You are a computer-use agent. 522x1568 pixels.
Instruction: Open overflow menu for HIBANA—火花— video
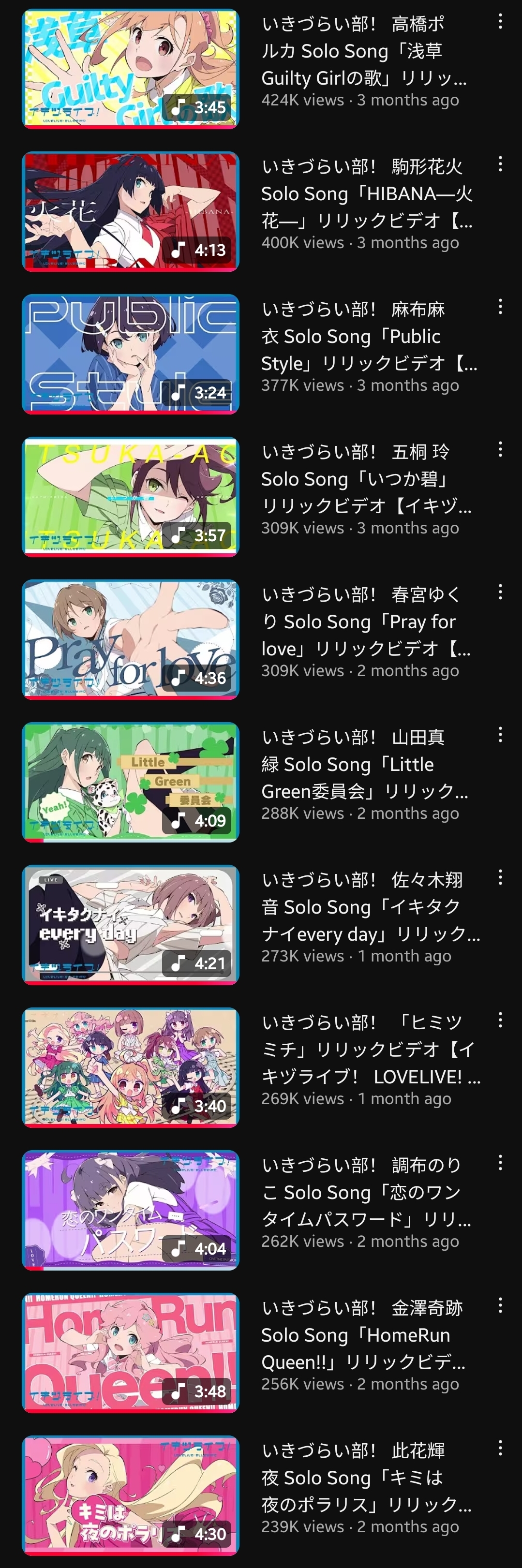[500, 164]
